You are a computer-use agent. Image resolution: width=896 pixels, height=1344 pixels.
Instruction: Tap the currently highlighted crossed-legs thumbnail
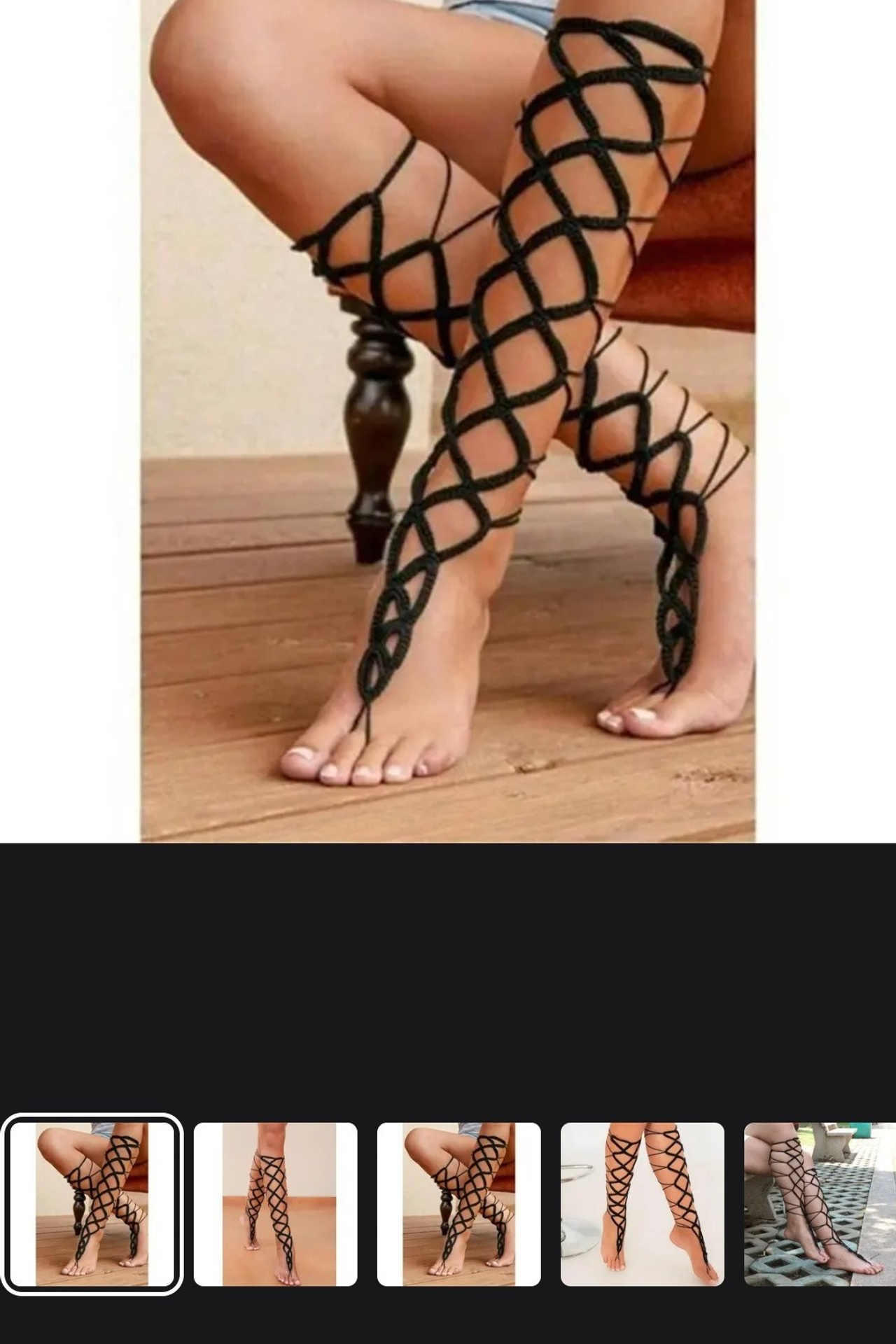92,1204
